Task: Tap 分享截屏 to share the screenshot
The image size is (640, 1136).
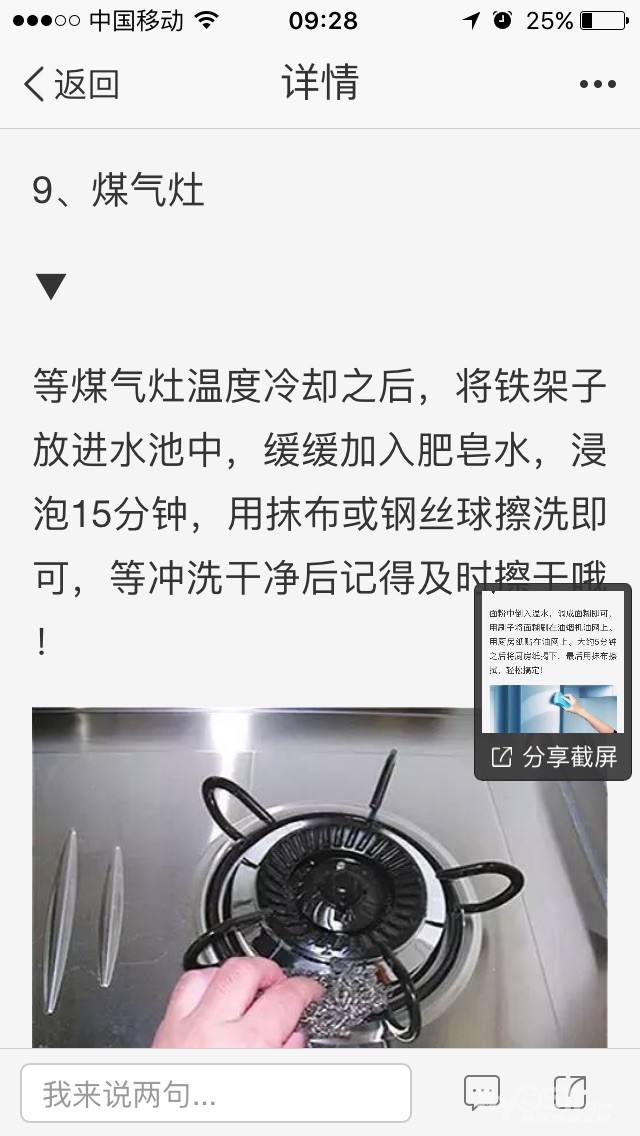Action: pyautogui.click(x=554, y=757)
